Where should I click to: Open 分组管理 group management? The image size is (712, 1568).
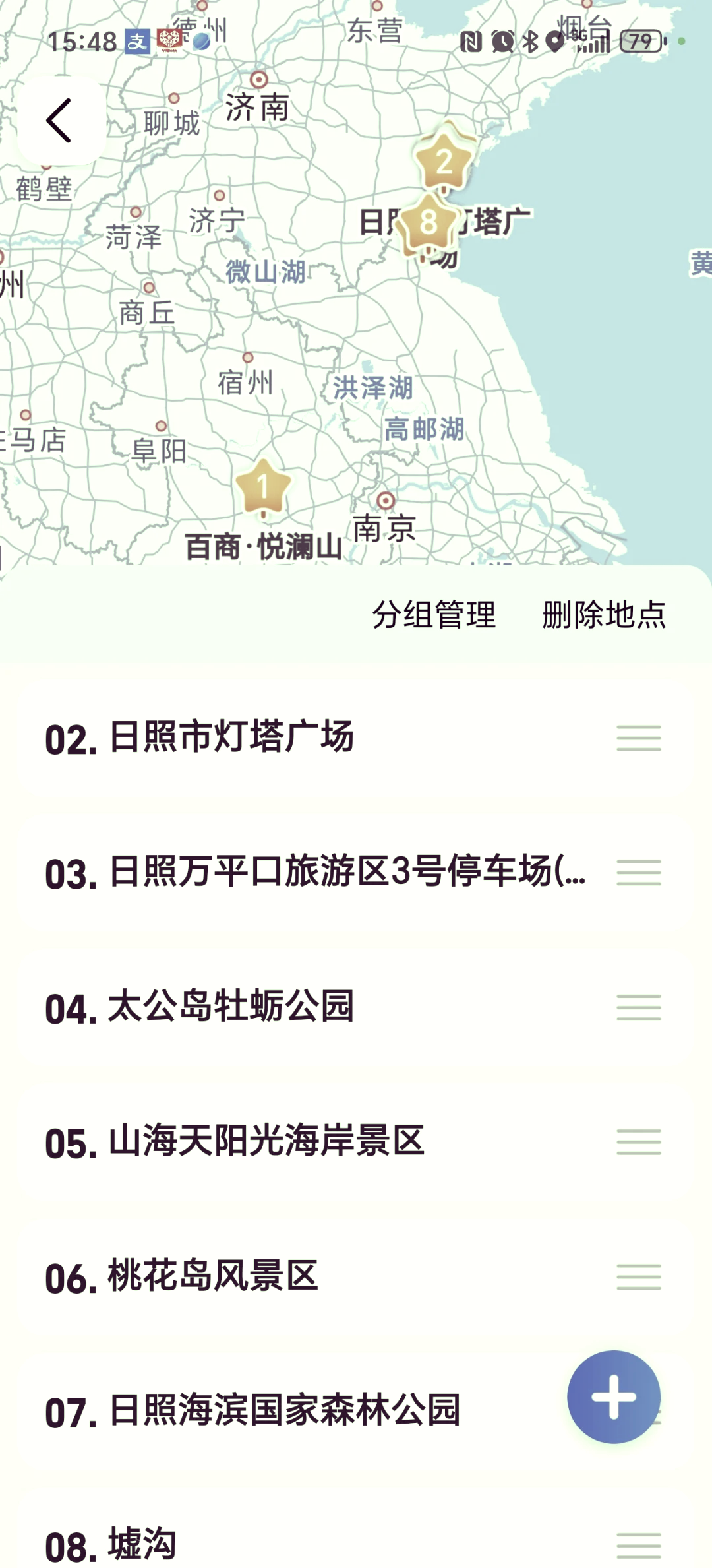(x=434, y=615)
